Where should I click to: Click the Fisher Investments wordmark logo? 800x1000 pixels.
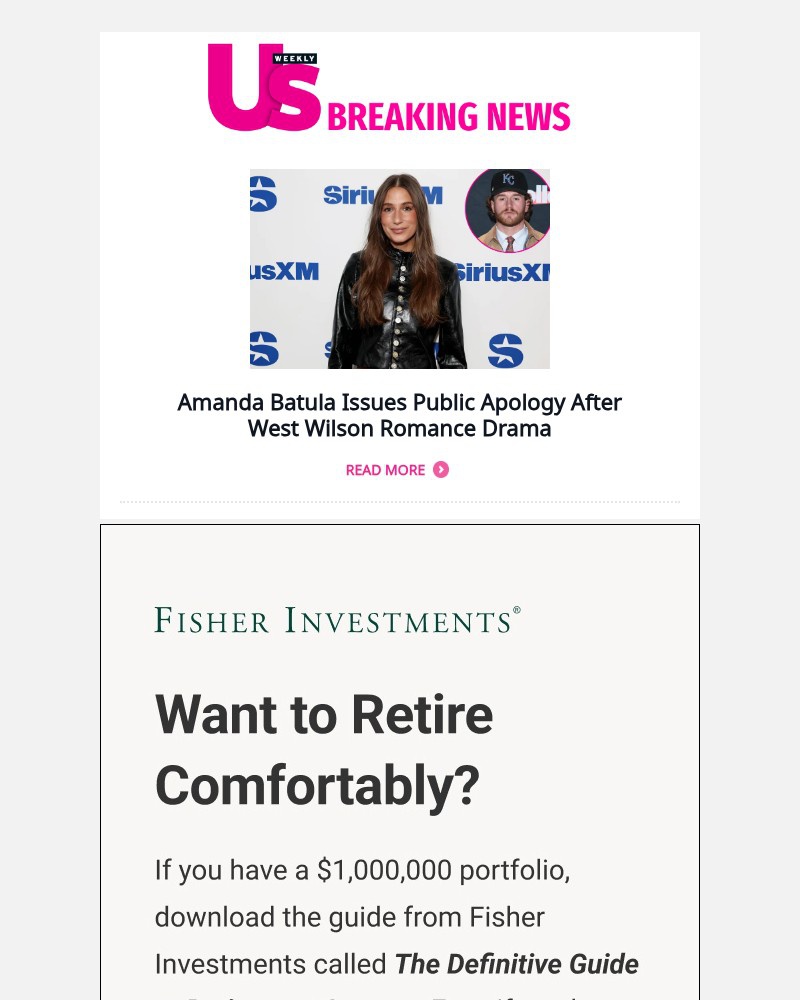point(336,620)
